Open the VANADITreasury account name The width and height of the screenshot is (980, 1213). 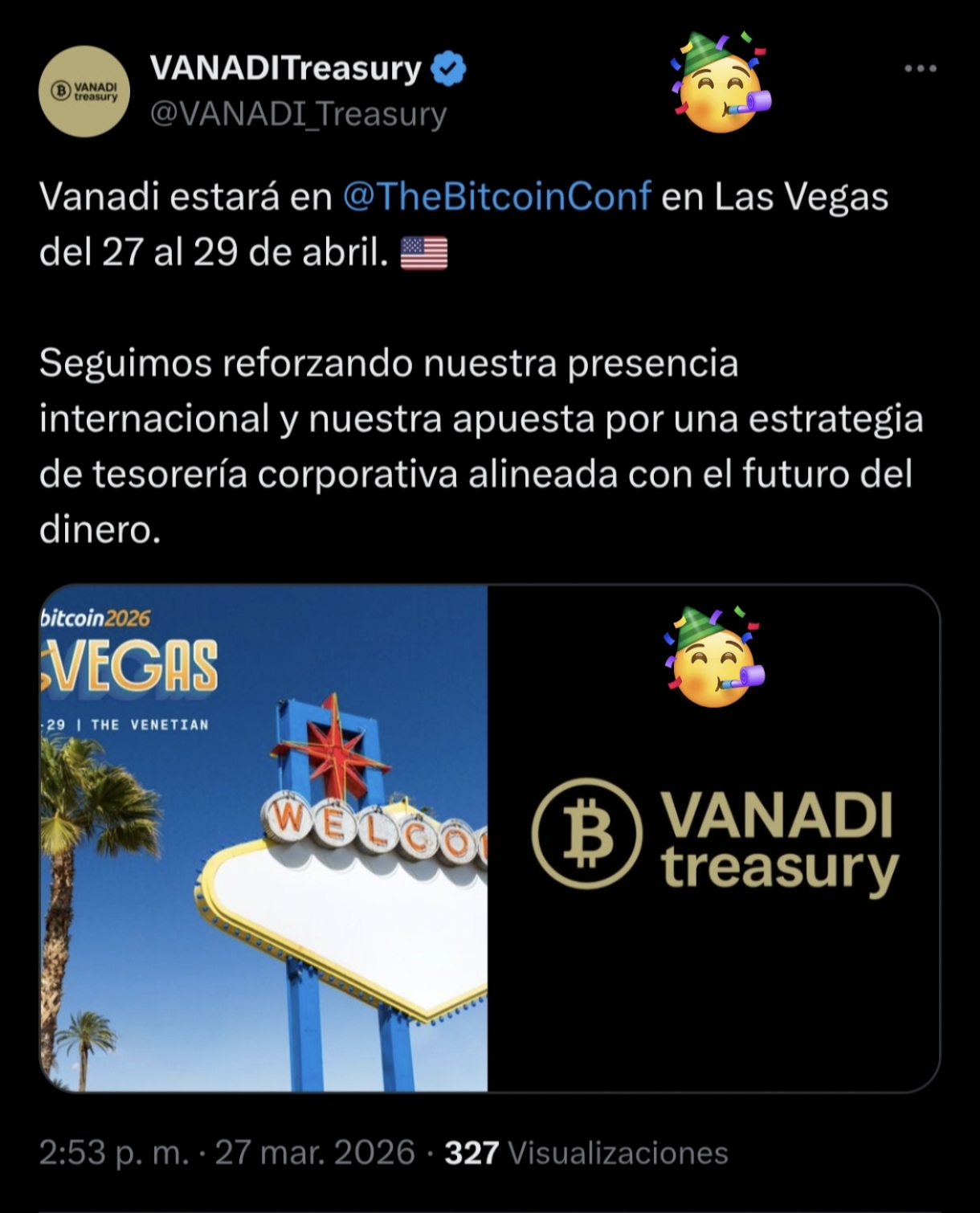tap(285, 69)
